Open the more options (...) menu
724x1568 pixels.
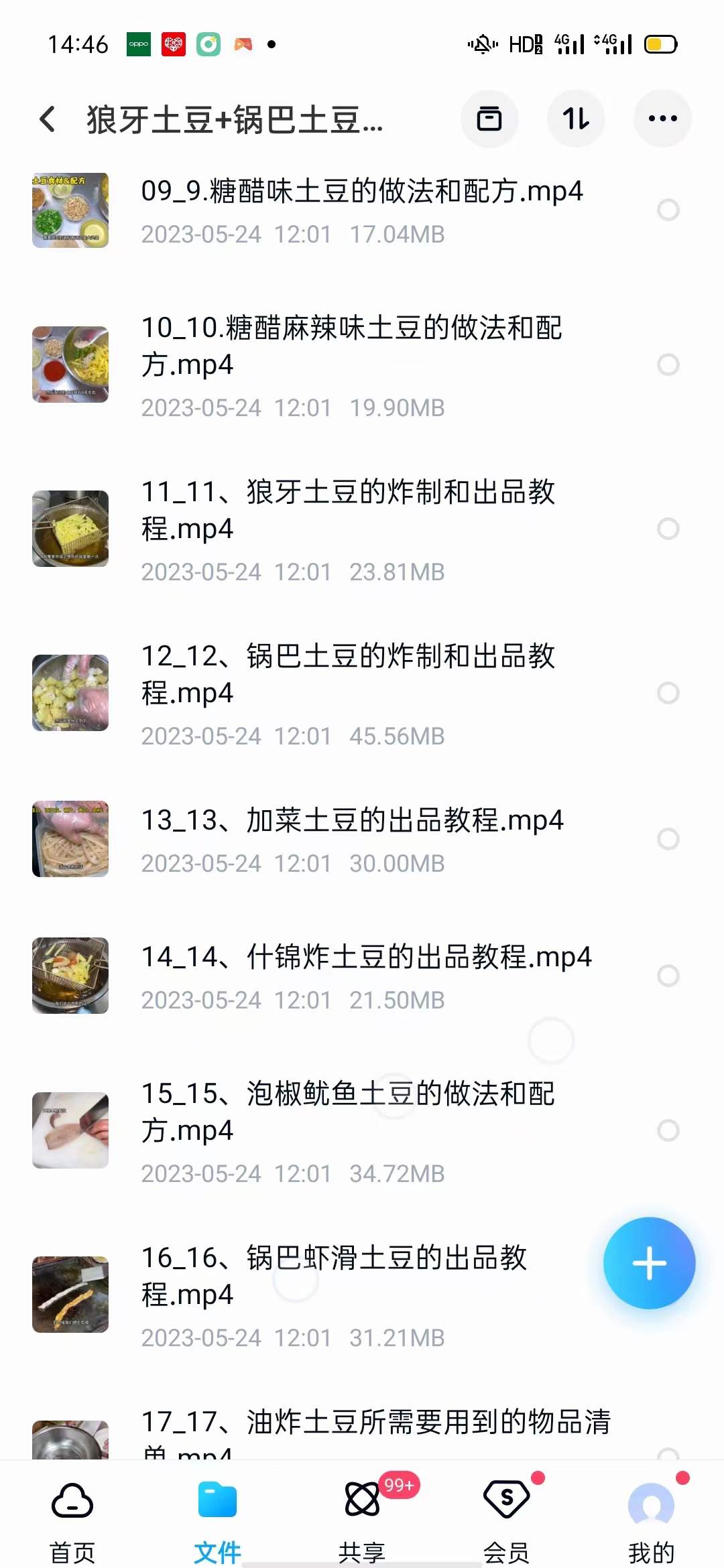point(662,118)
